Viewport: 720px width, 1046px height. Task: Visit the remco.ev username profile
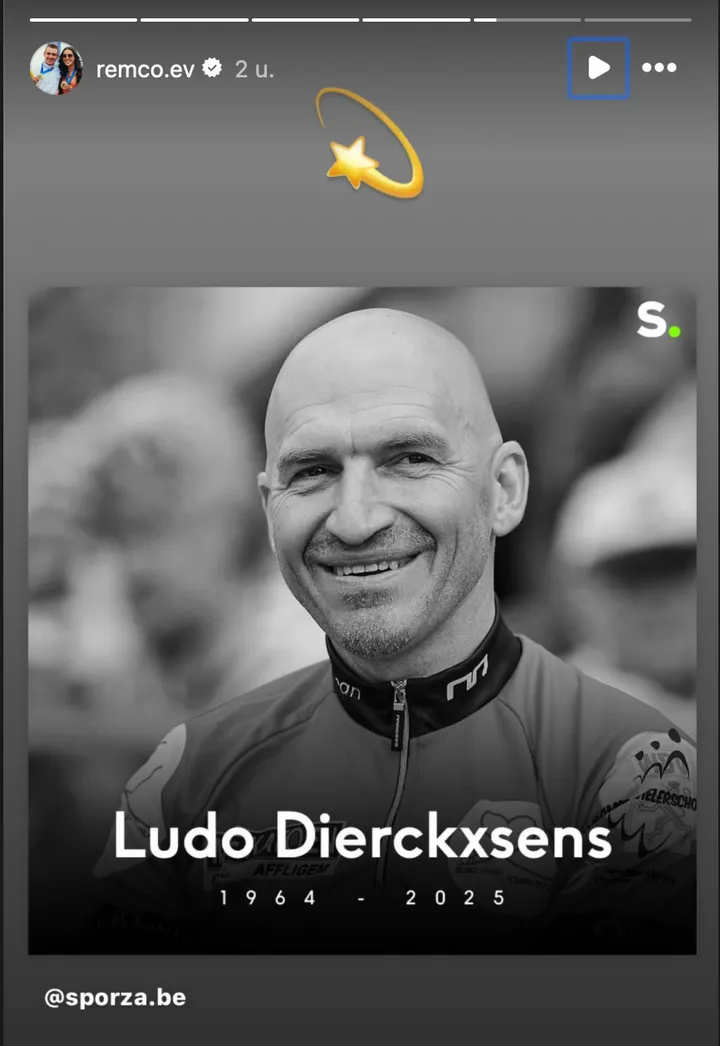pos(145,69)
